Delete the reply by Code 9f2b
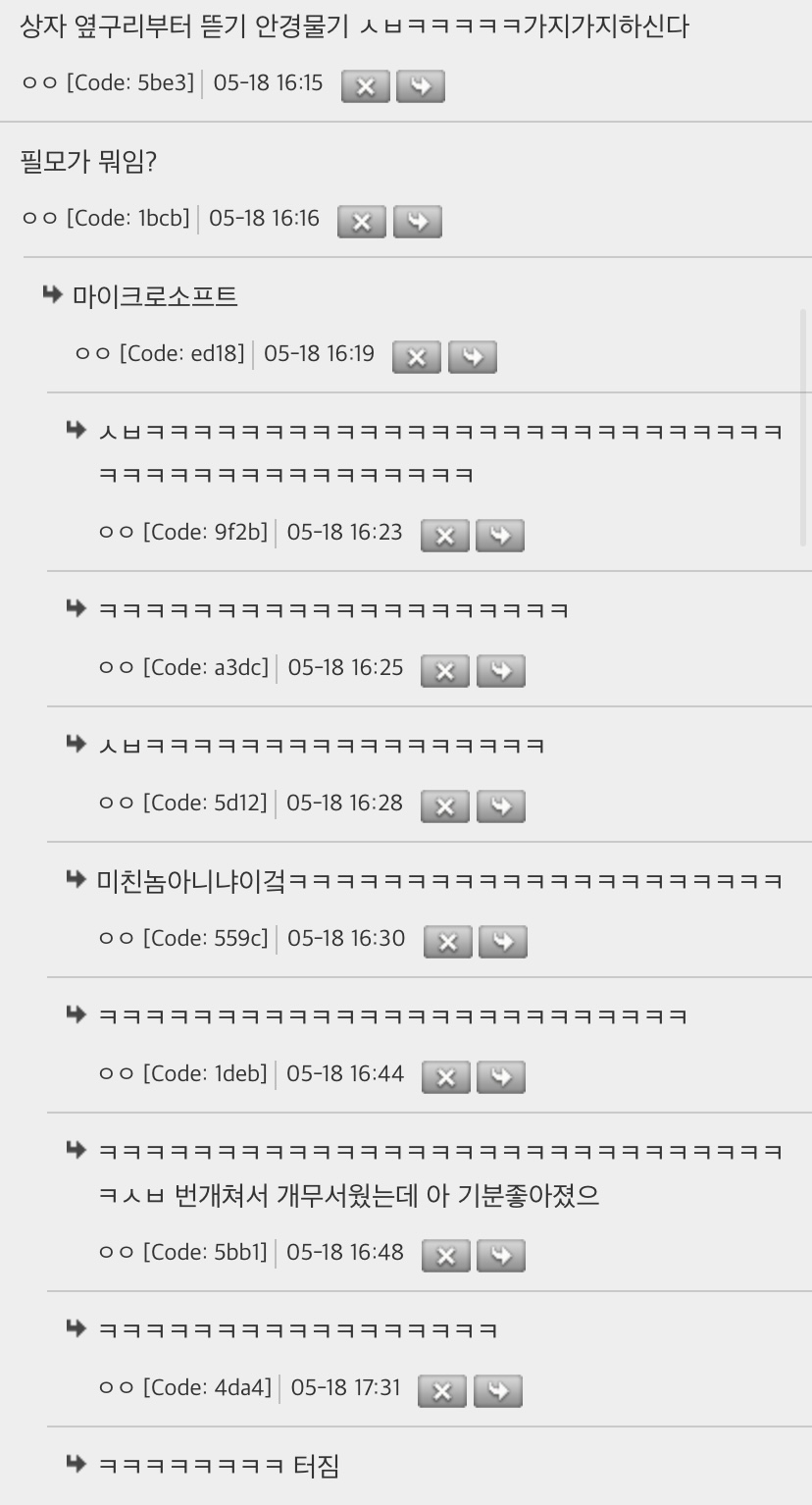 coord(444,536)
